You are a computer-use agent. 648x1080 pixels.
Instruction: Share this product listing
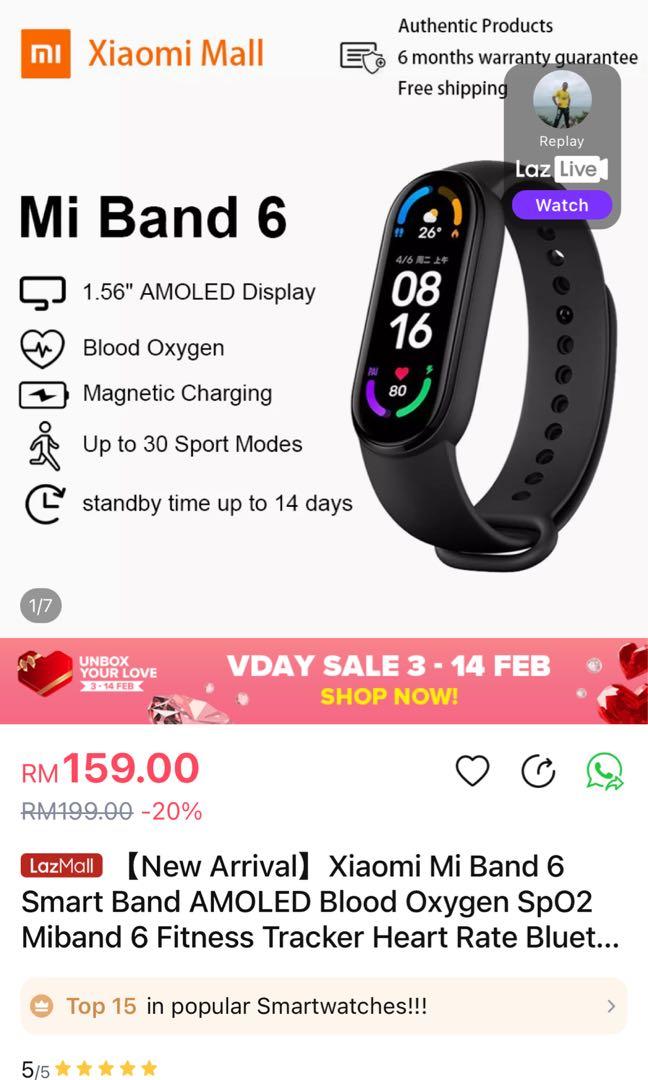click(538, 771)
